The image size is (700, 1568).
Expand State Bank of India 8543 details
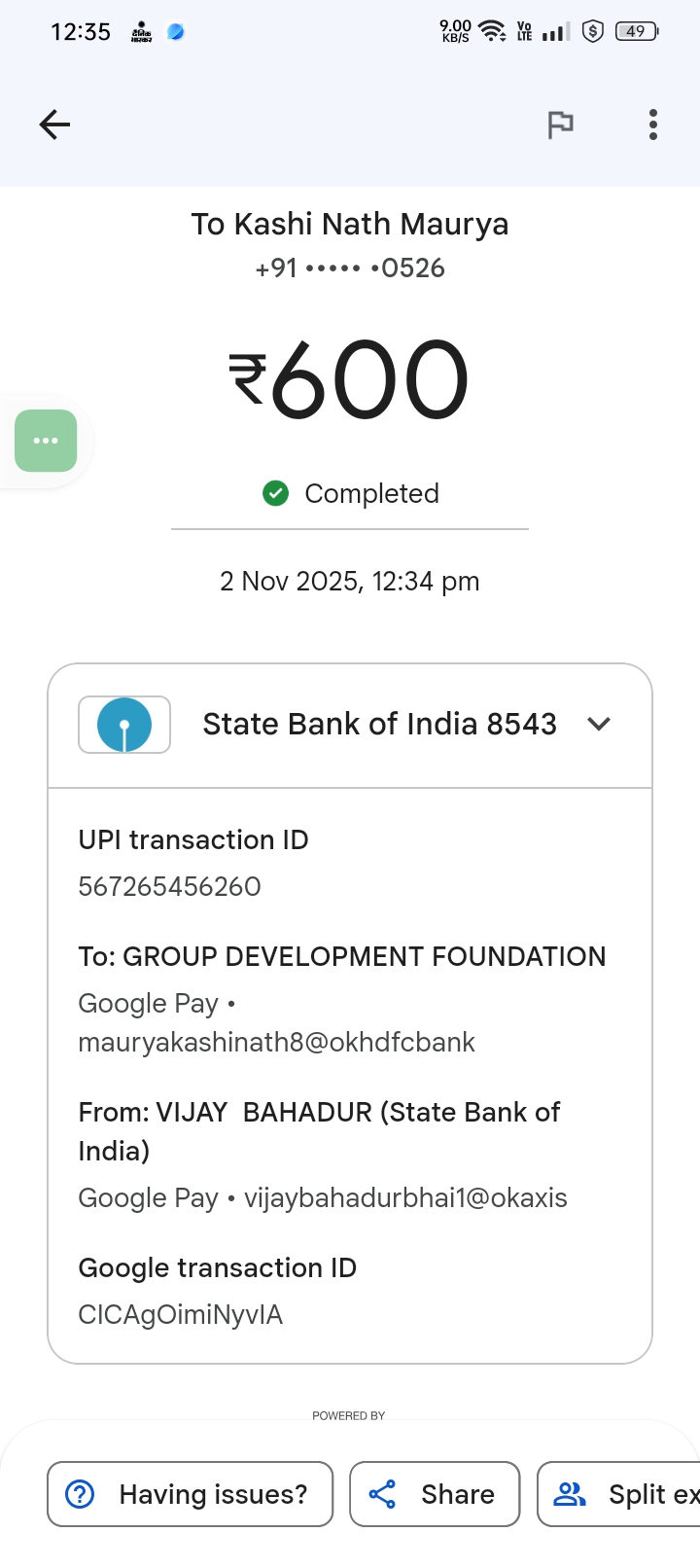(599, 724)
